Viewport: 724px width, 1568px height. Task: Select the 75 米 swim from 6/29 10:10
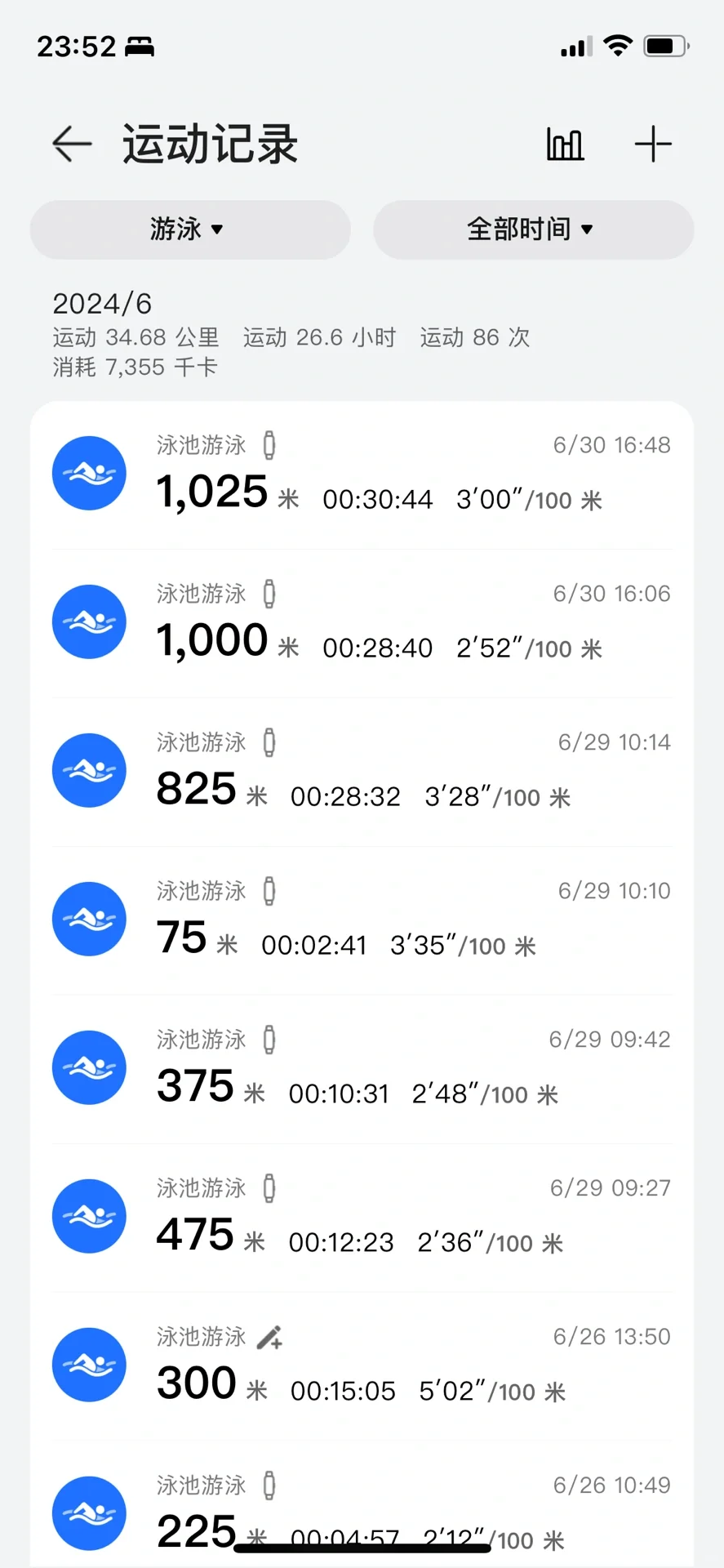click(362, 920)
